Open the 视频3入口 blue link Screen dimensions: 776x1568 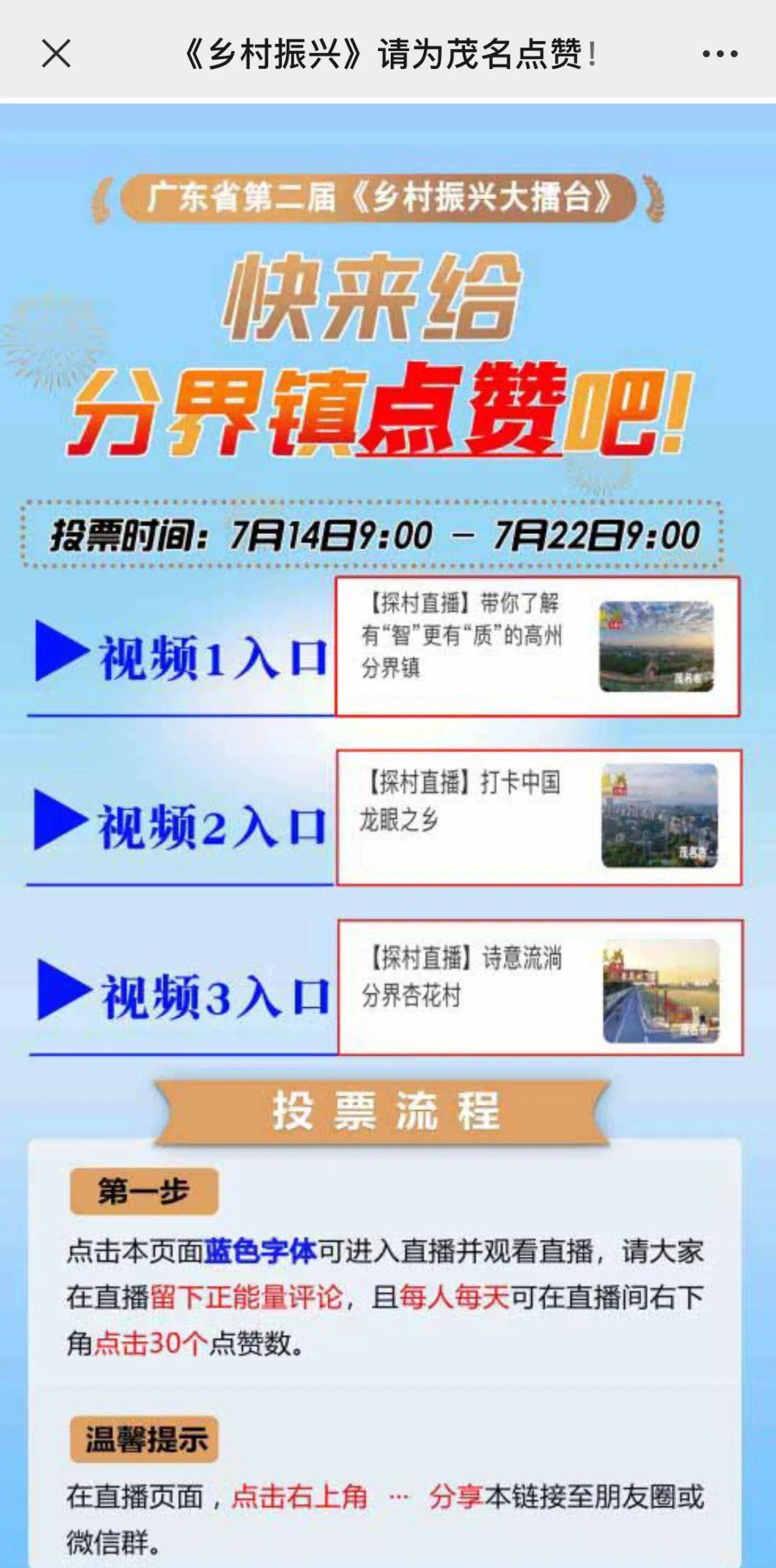click(183, 996)
